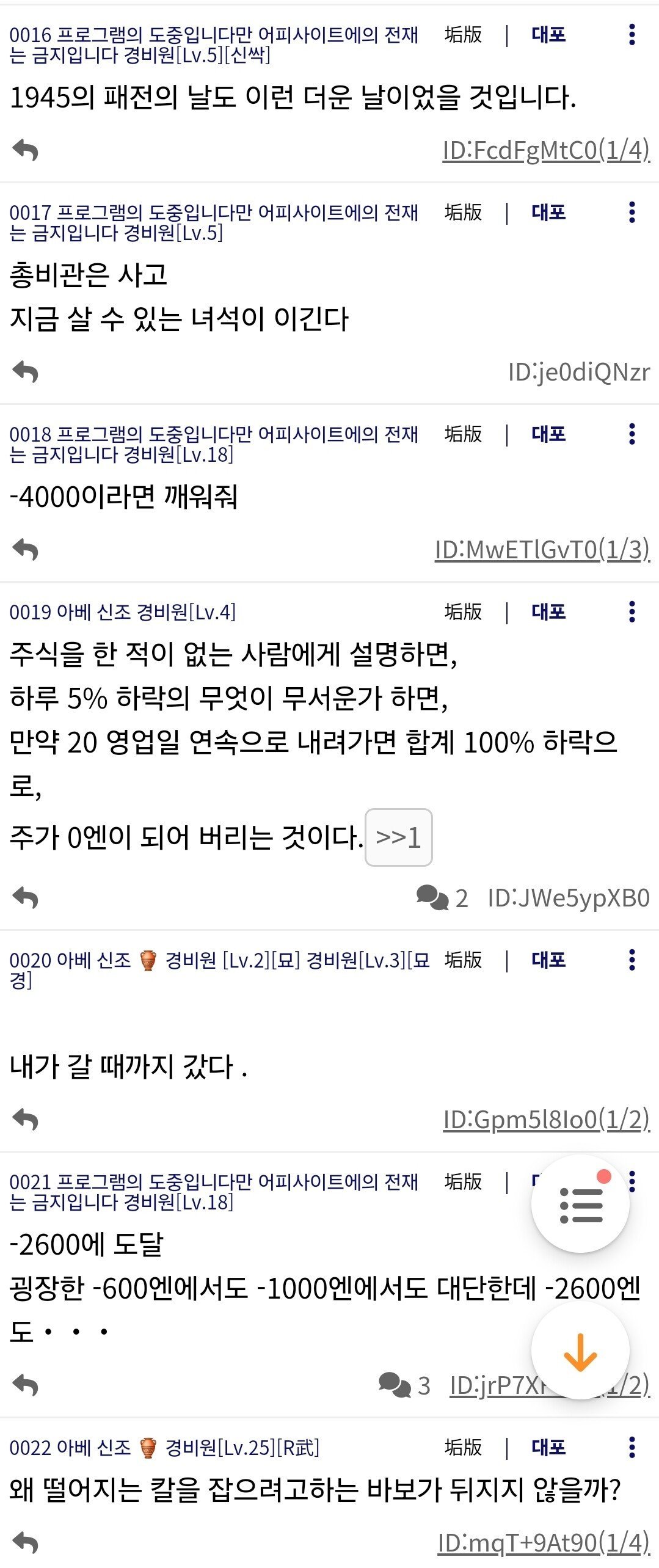The image size is (659, 1568).
Task: Tap 垢版 on post 0016
Action: (x=463, y=35)
